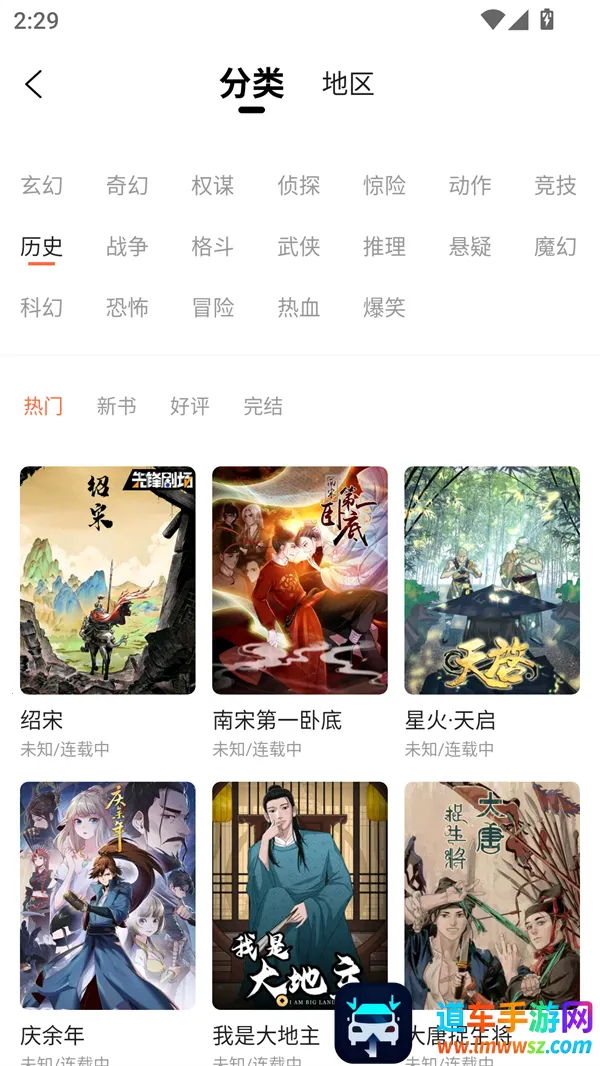Select the 玄幻 genre filter
This screenshot has width=600, height=1066.
point(42,185)
